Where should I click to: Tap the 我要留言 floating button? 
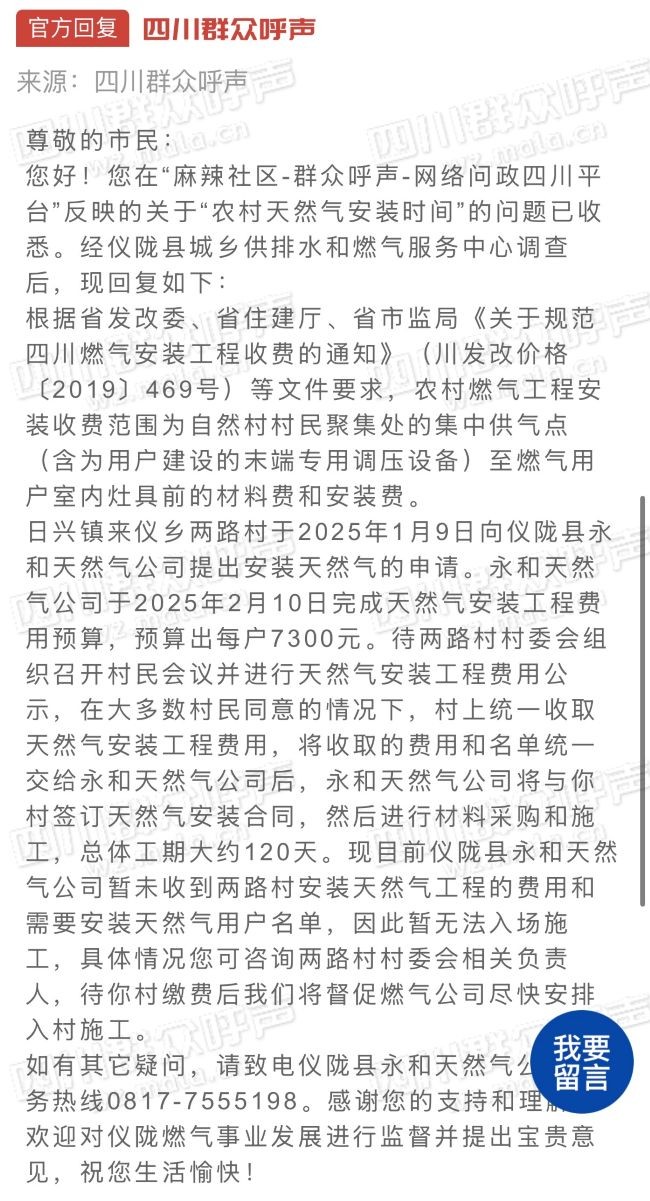click(x=581, y=1062)
